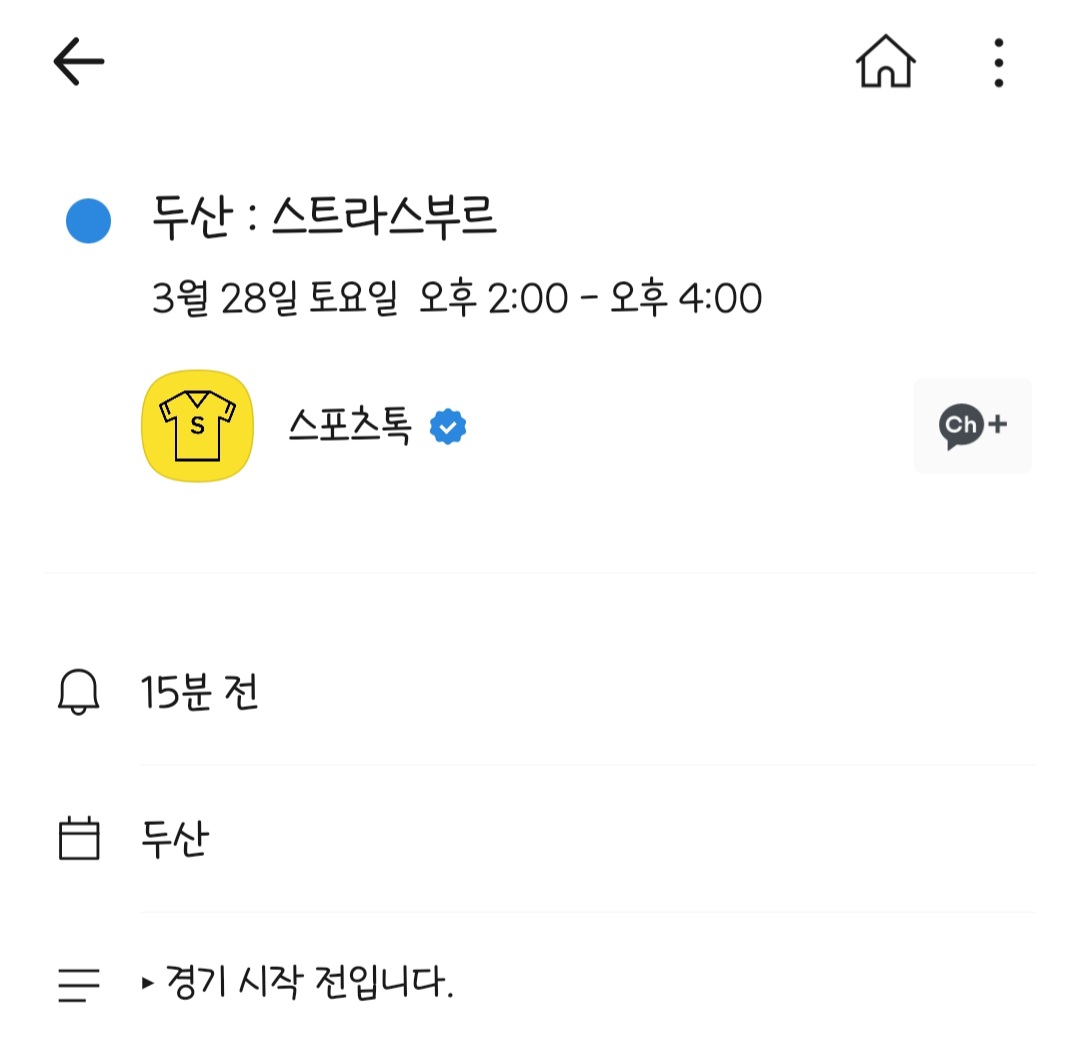
Task: Tap the home icon
Action: click(885, 63)
